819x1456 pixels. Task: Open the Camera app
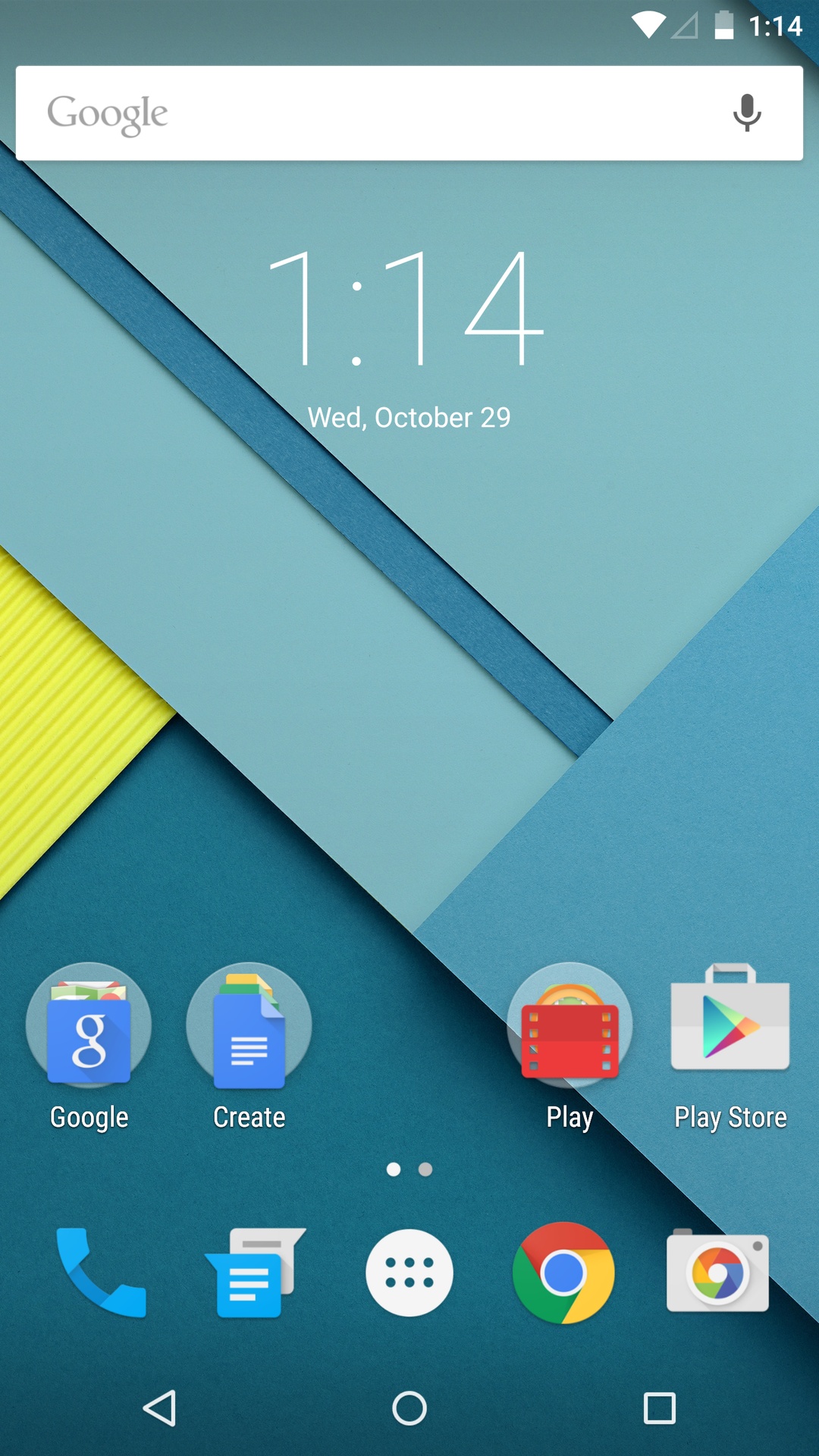coord(717,1272)
